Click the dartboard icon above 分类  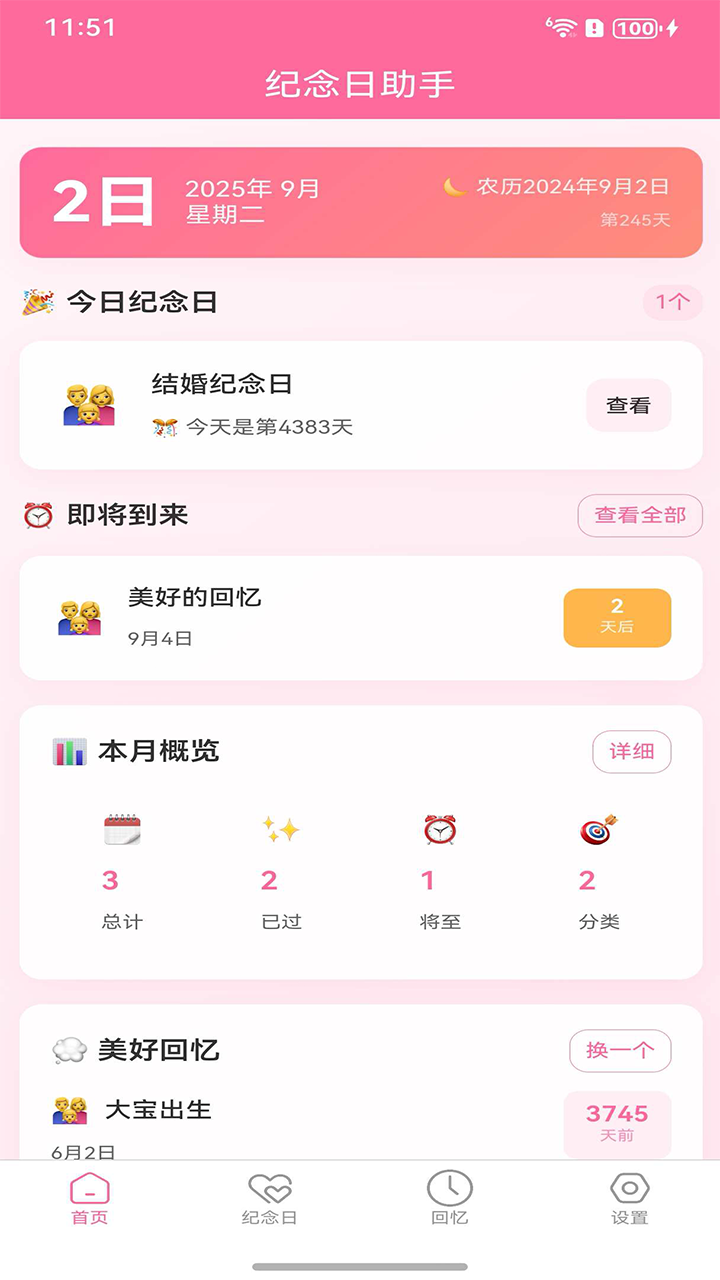click(596, 830)
